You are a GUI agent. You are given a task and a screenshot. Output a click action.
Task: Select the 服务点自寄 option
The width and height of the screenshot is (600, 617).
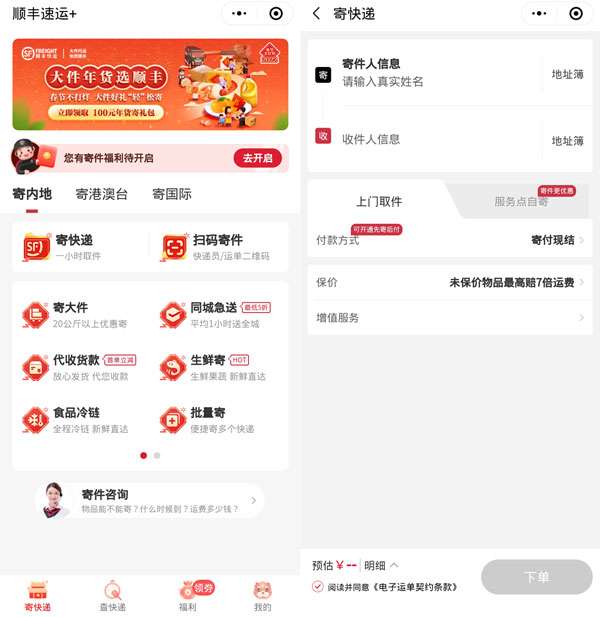[521, 201]
